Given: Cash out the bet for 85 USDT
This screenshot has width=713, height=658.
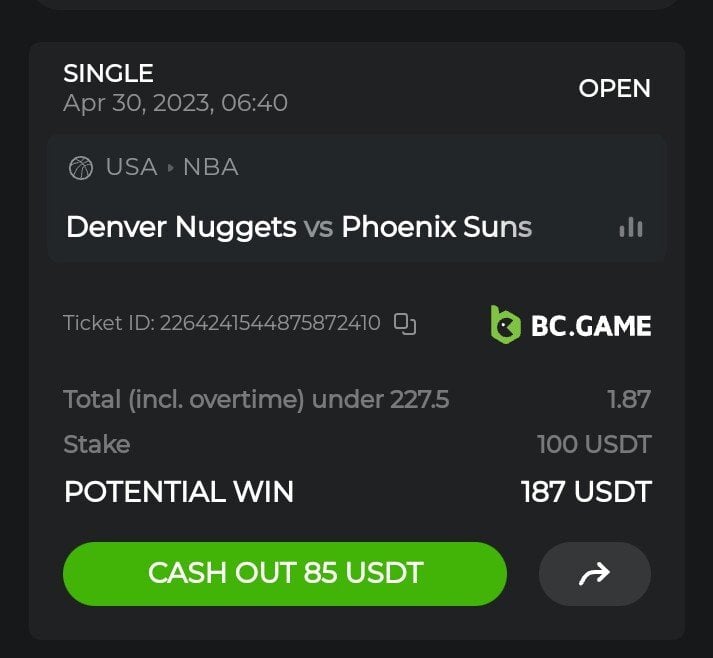Looking at the screenshot, I should [x=285, y=574].
